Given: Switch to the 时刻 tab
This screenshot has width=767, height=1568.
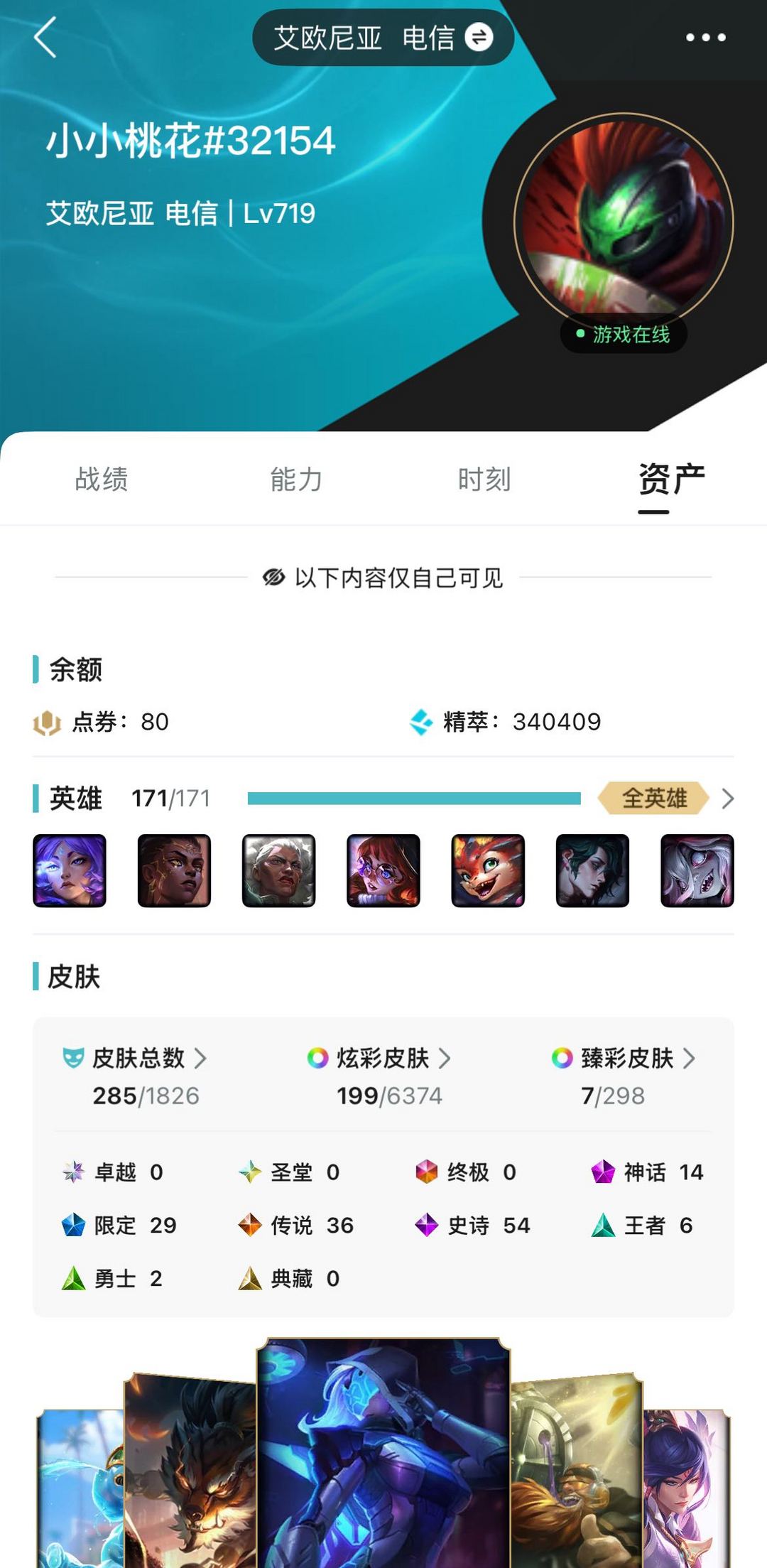Looking at the screenshot, I should pyautogui.click(x=484, y=479).
